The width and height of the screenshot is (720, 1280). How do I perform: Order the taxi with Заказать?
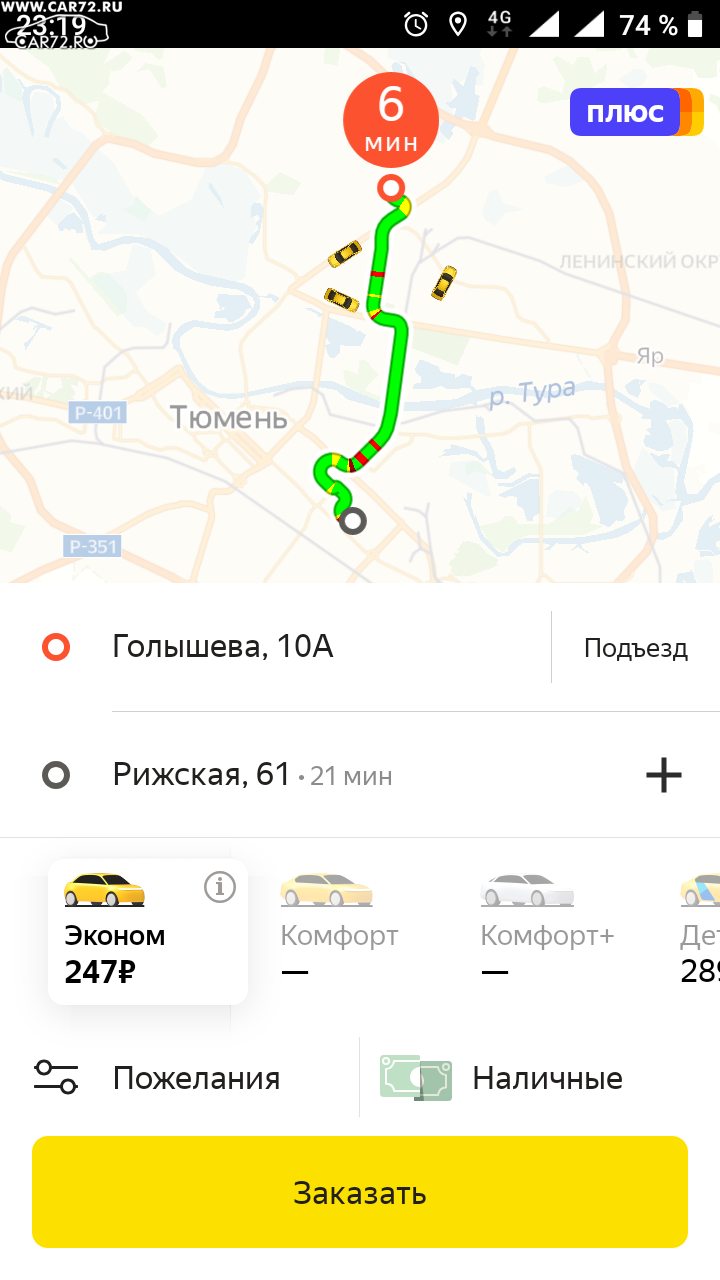tap(360, 1192)
